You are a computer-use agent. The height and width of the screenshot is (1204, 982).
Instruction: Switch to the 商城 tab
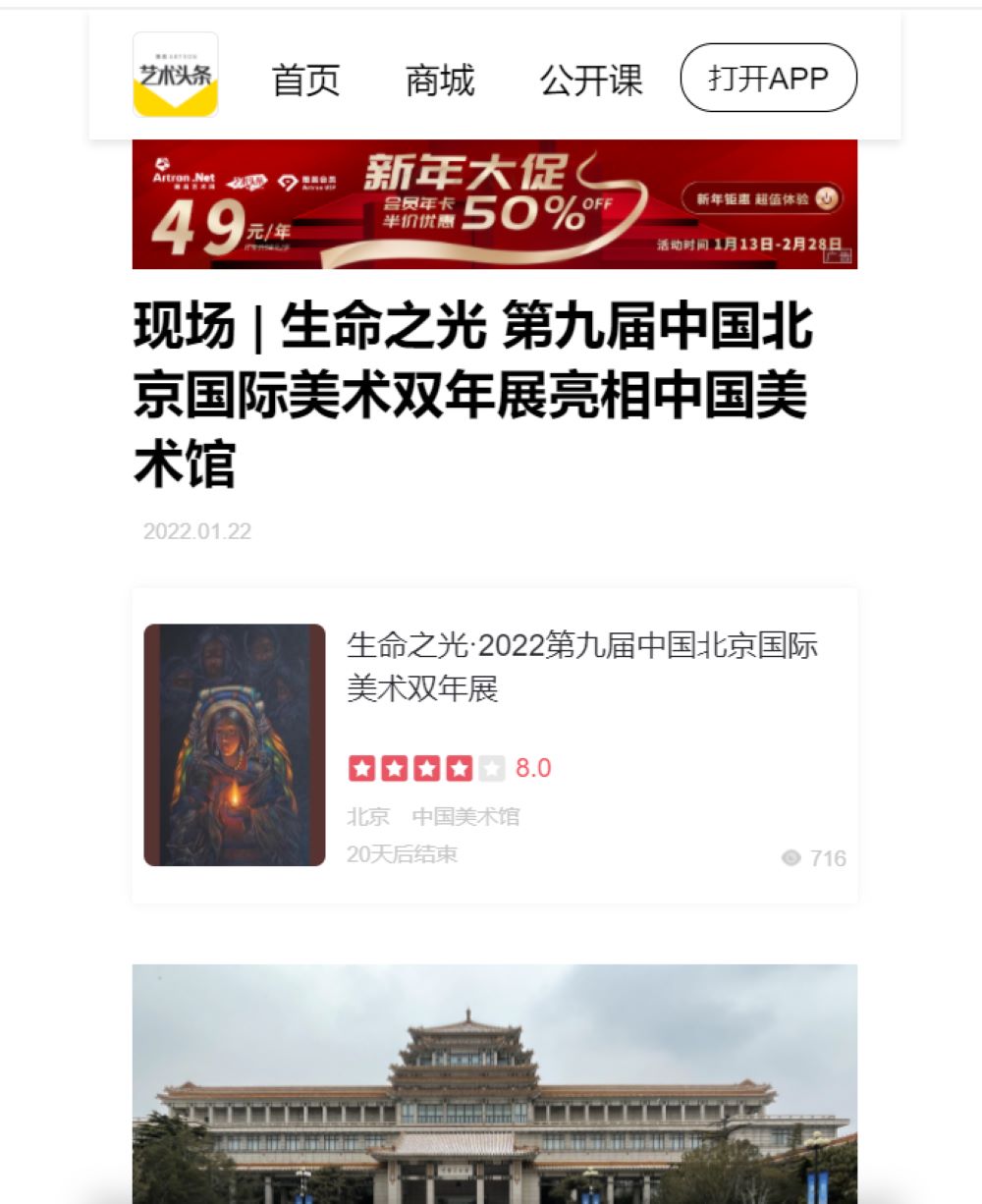tap(439, 80)
